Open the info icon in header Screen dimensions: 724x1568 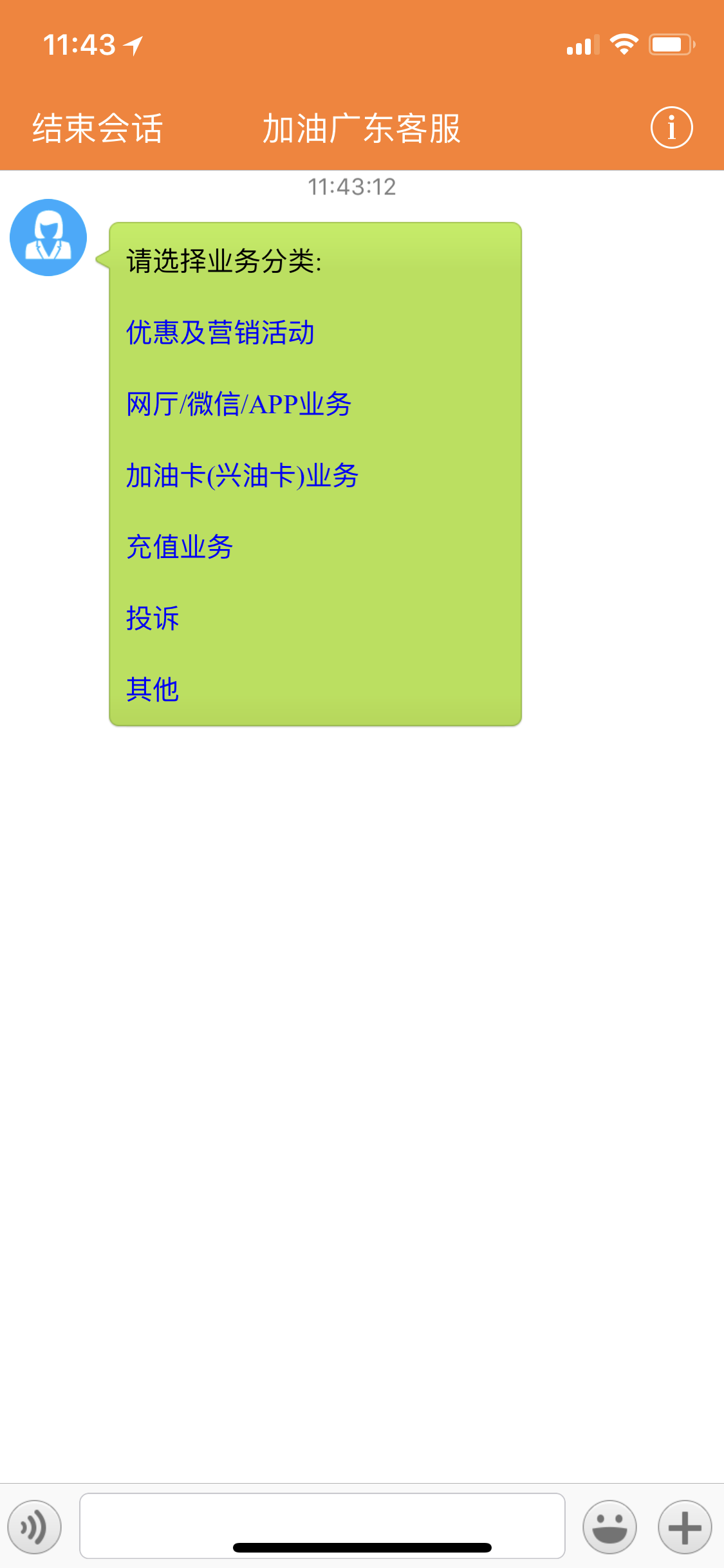671,127
